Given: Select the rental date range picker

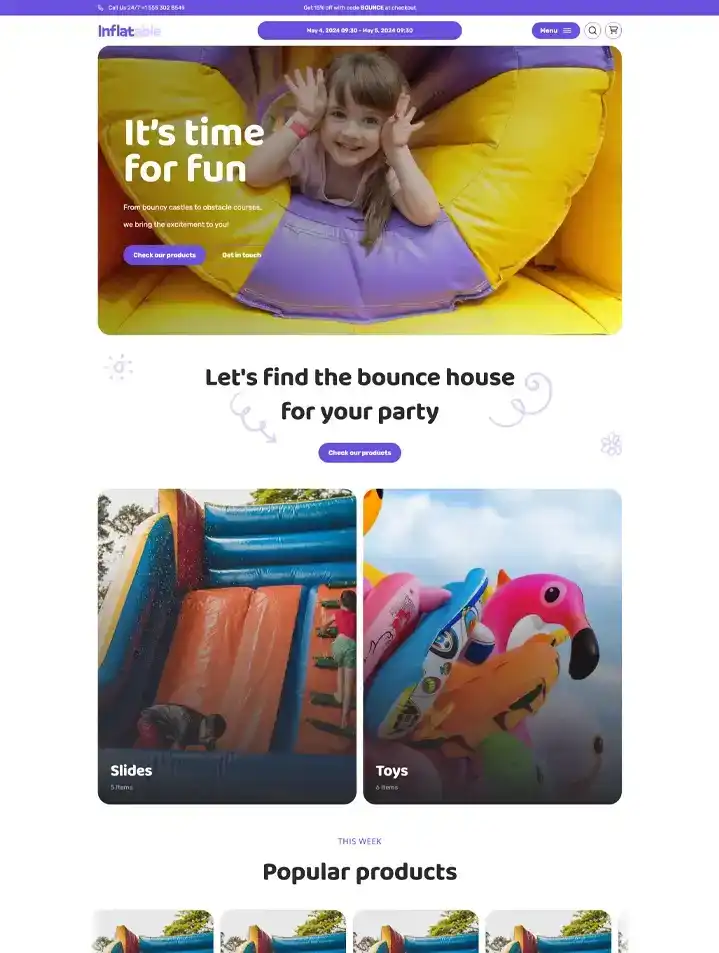Looking at the screenshot, I should coord(359,30).
